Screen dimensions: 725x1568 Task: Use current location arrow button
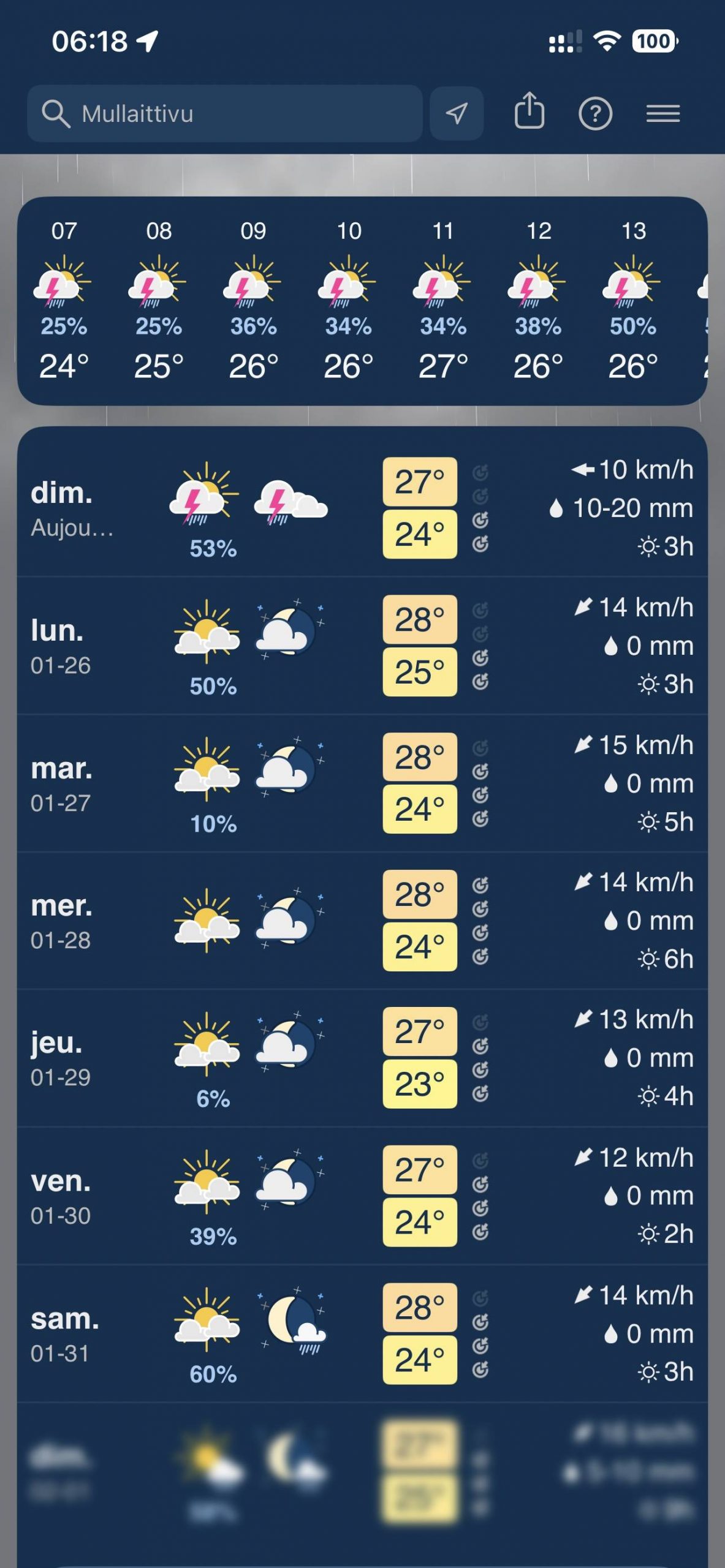coord(457,113)
